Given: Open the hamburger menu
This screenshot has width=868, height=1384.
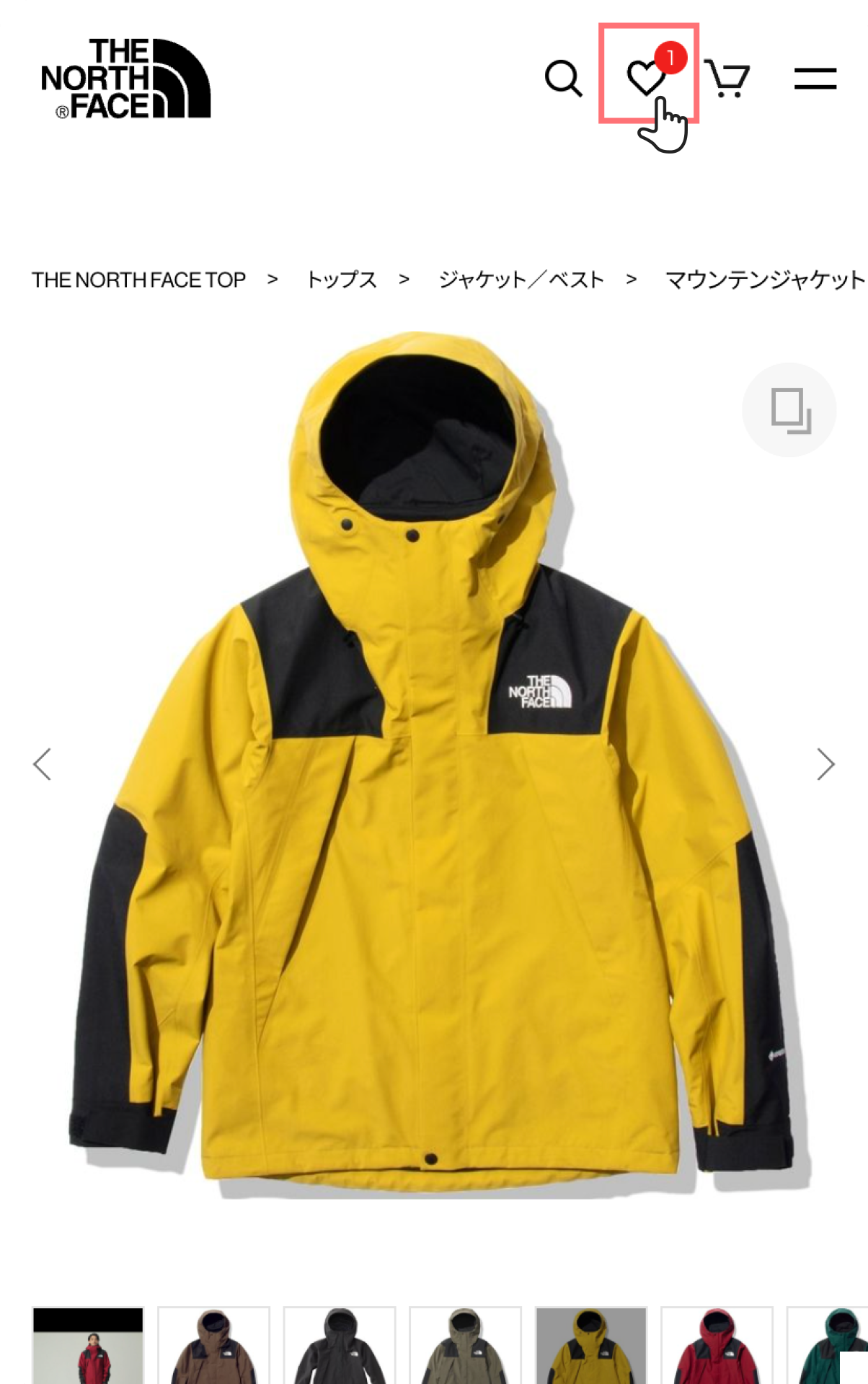Looking at the screenshot, I should click(x=815, y=78).
